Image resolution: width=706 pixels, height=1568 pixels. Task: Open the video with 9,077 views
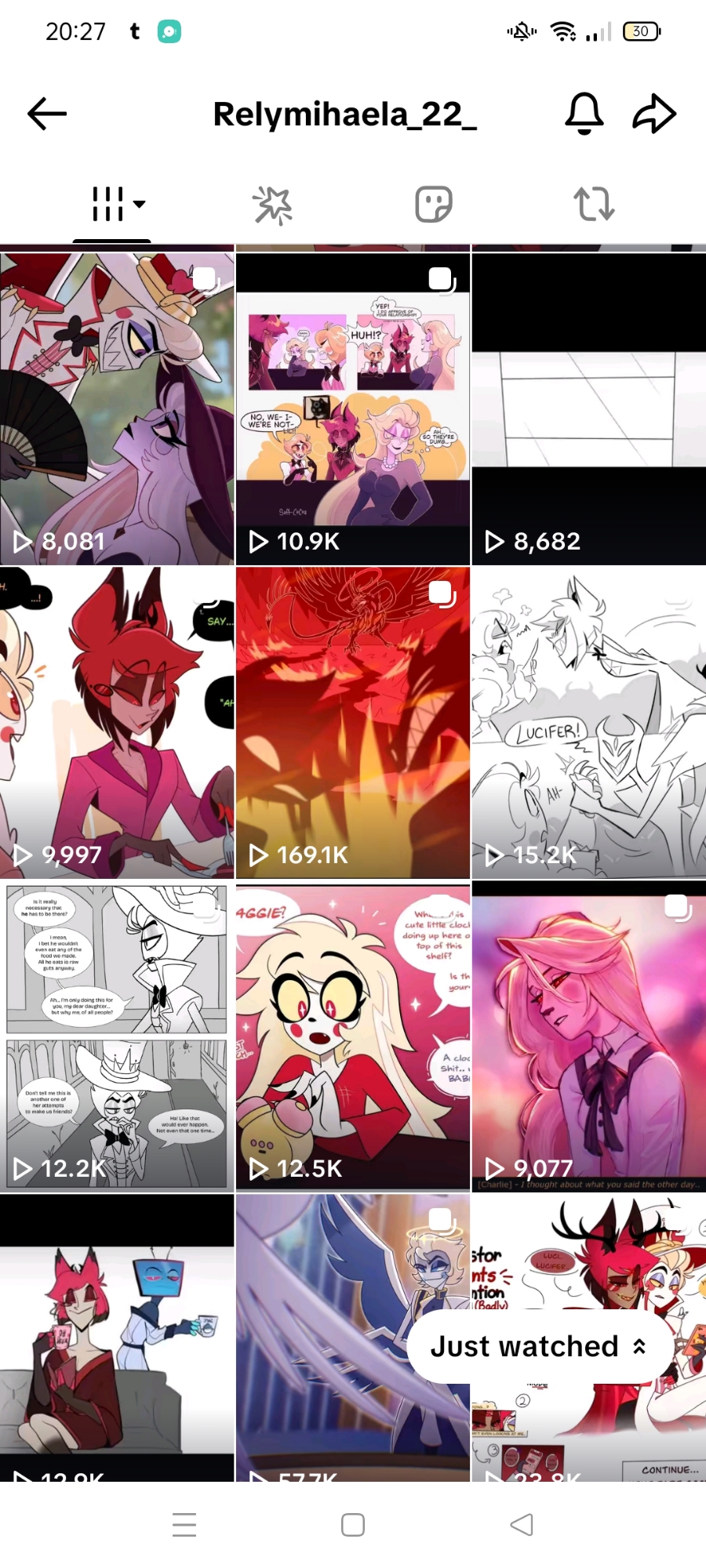(588, 1035)
